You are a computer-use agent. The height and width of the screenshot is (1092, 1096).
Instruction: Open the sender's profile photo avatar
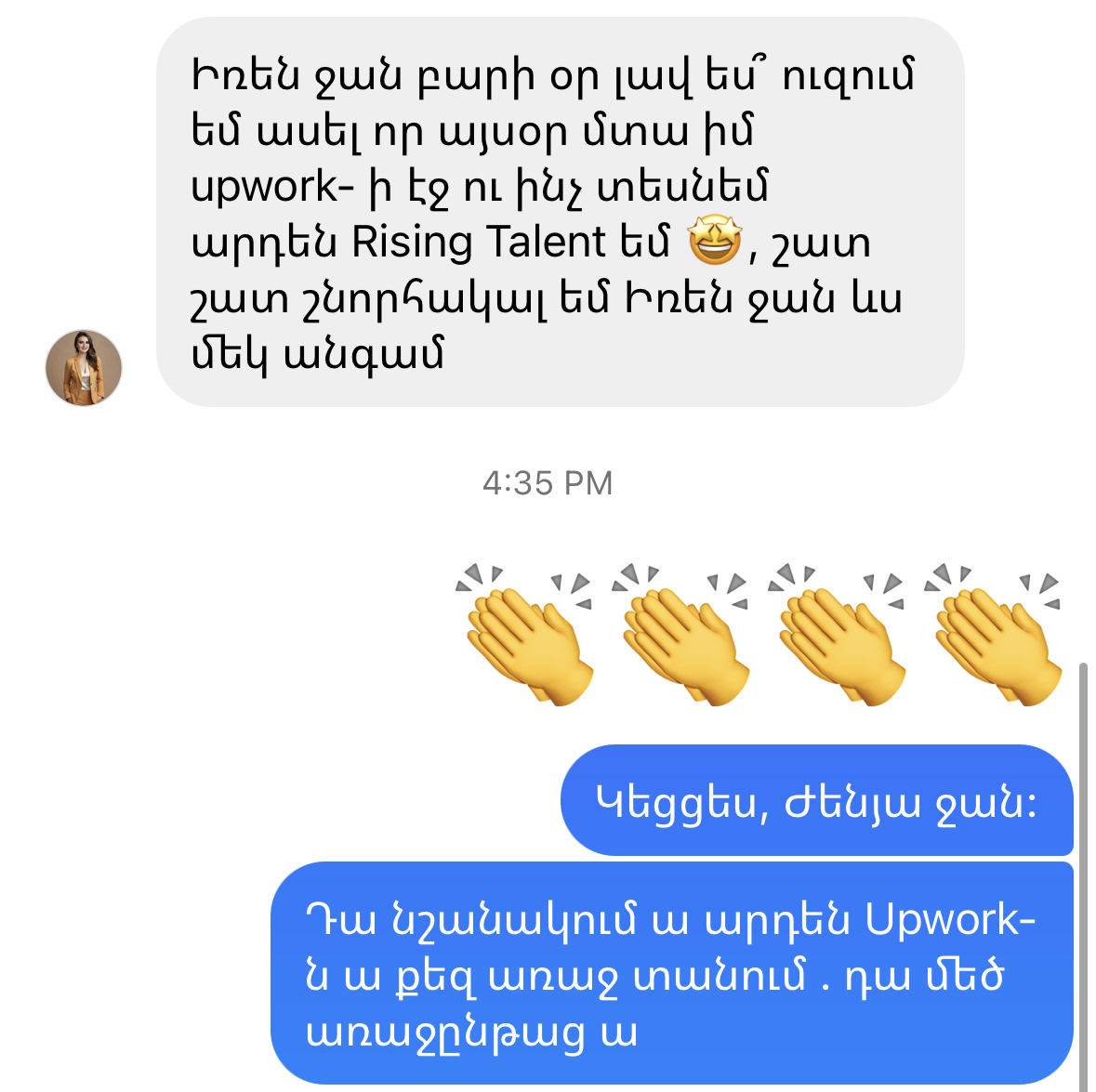[84, 368]
